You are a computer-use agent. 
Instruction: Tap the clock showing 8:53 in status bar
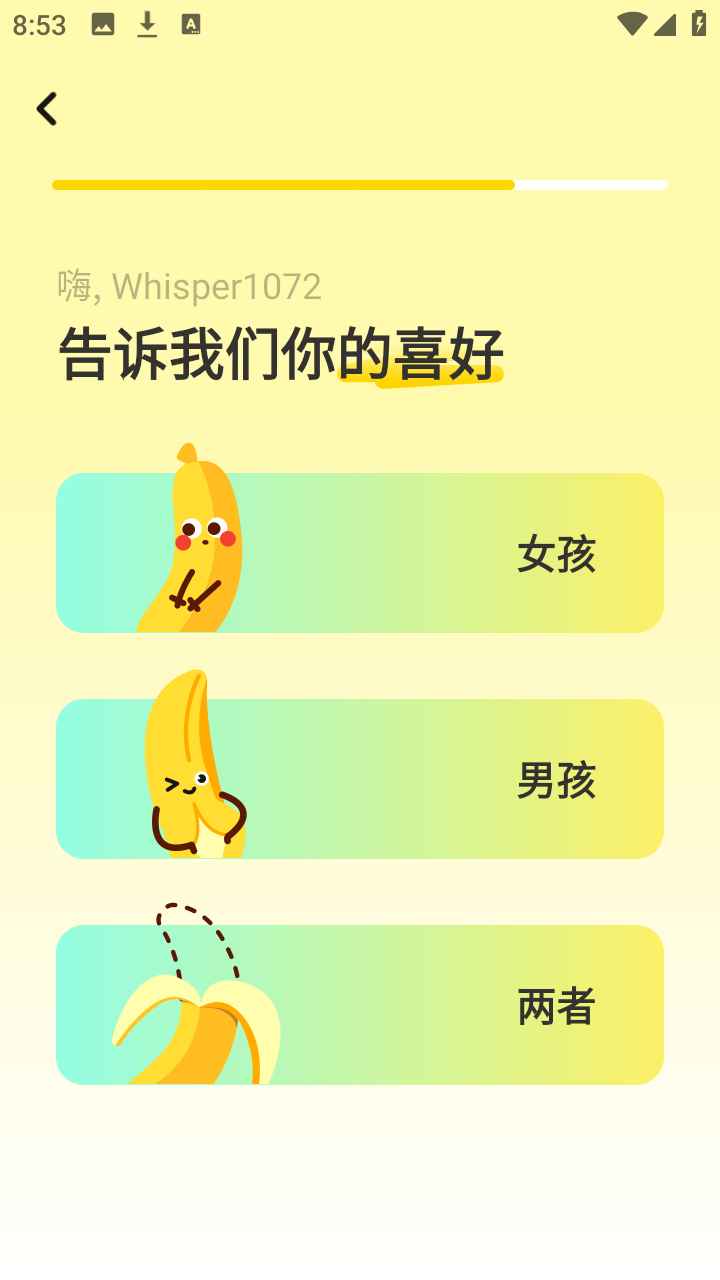point(37,24)
